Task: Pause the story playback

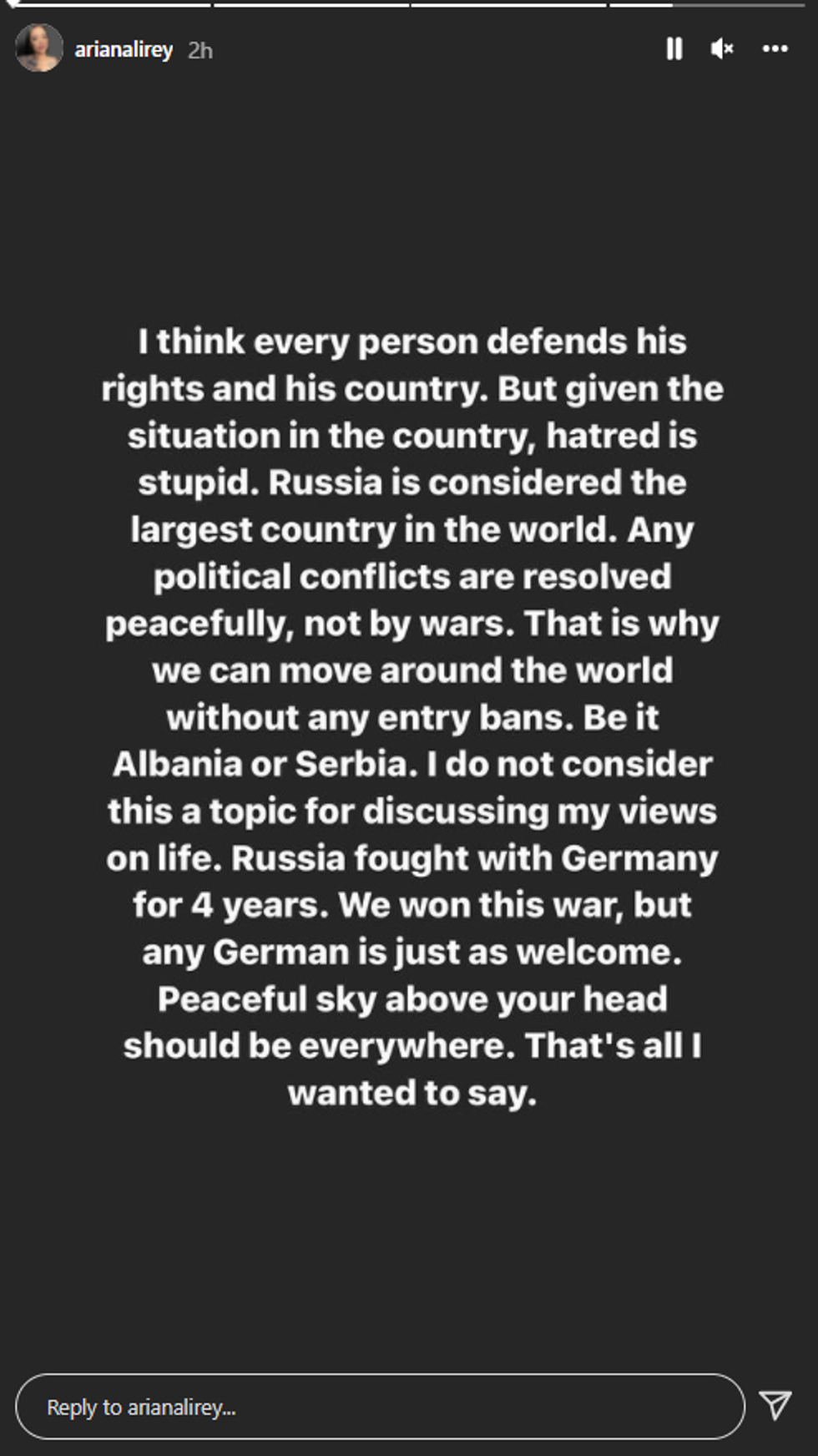Action: click(674, 49)
